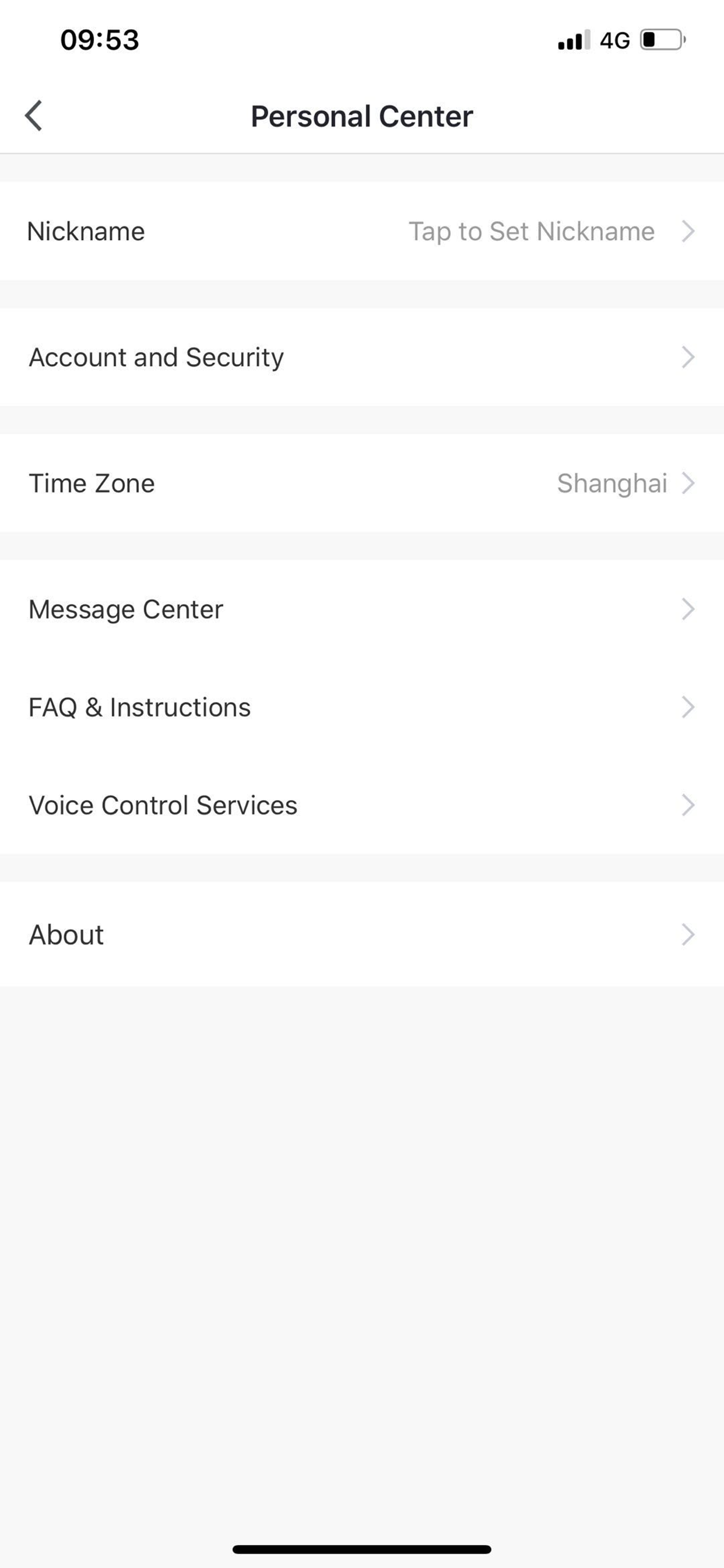724x1568 pixels.
Task: Tap to set your nickname
Action: (x=362, y=232)
